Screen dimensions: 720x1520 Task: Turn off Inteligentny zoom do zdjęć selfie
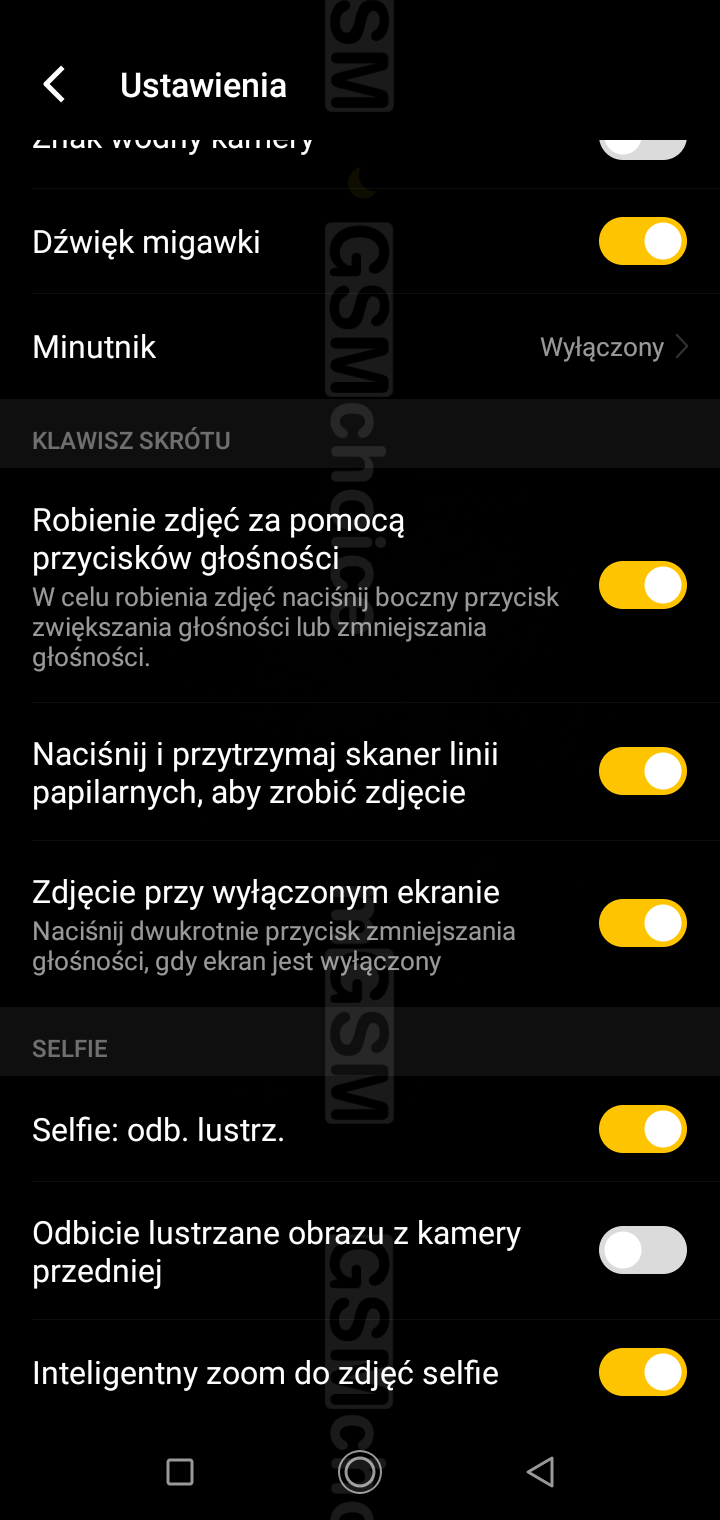point(642,1372)
